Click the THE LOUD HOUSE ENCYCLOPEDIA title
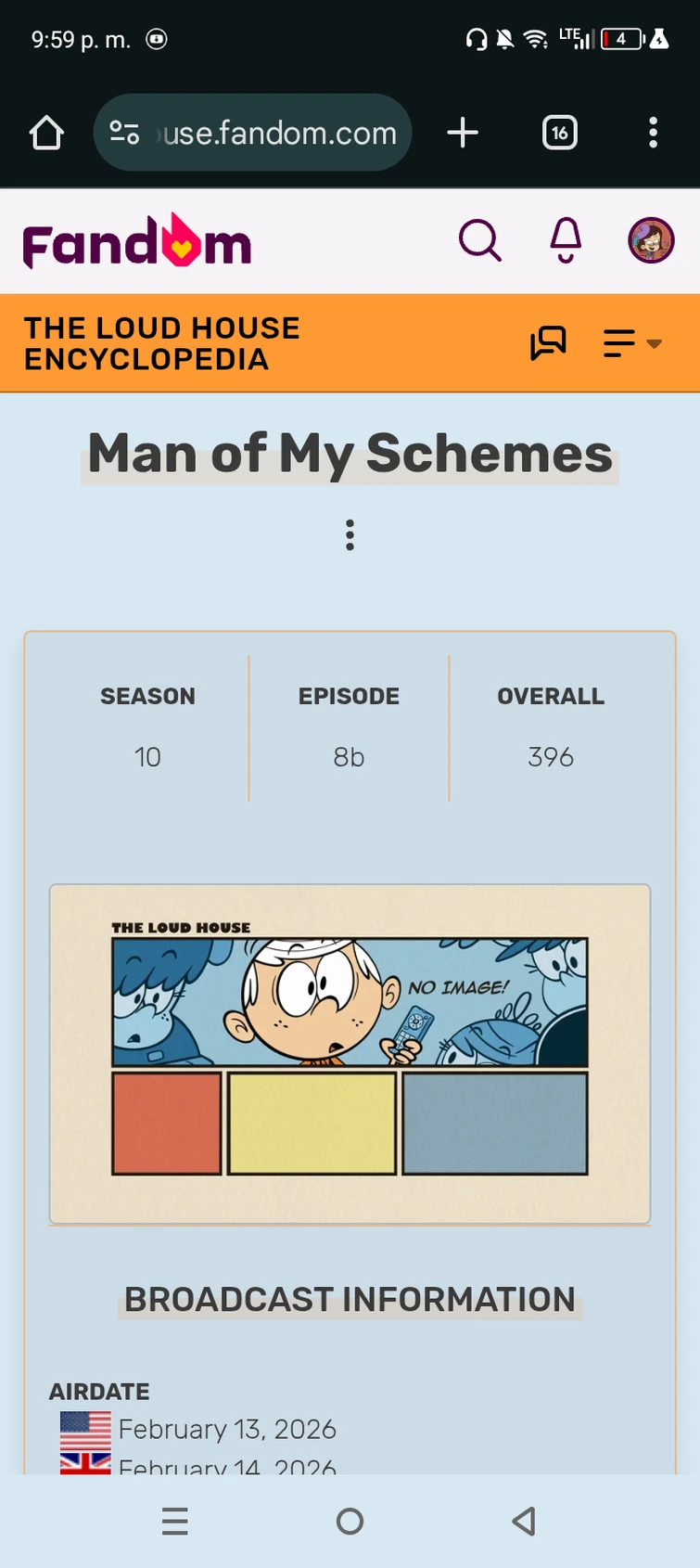 (161, 342)
